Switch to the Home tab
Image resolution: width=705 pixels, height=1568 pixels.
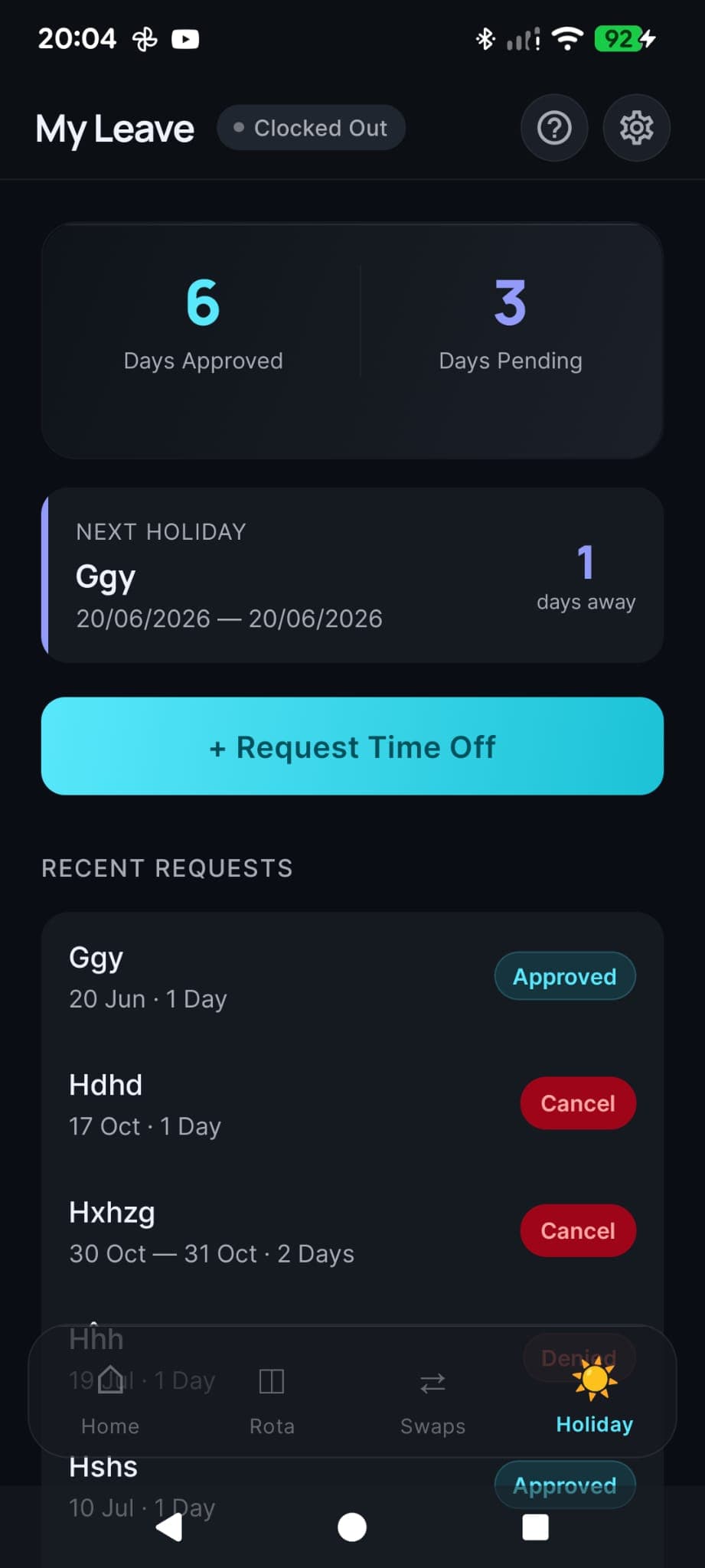110,1398
